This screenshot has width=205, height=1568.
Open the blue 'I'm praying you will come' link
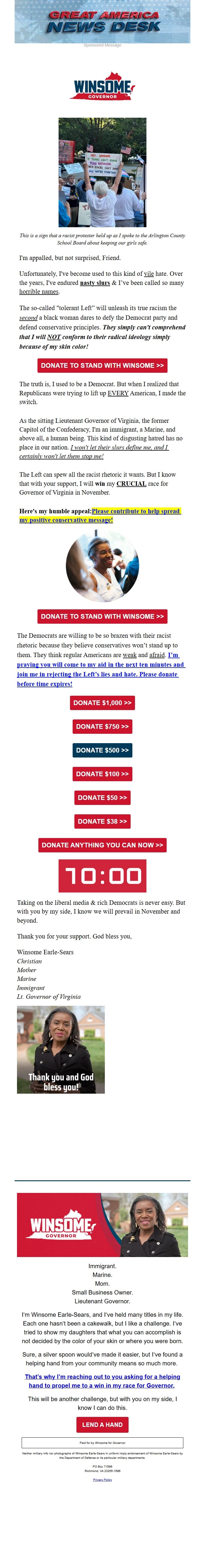[100, 665]
